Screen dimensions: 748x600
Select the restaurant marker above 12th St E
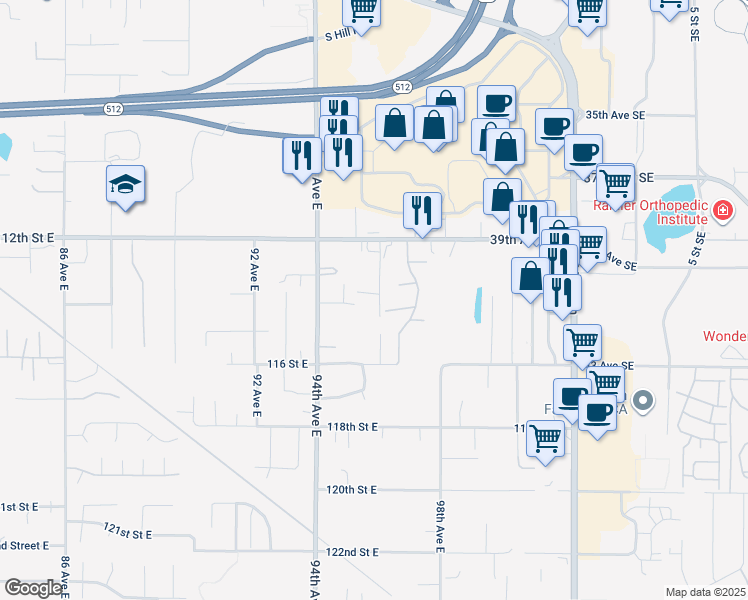[422, 211]
